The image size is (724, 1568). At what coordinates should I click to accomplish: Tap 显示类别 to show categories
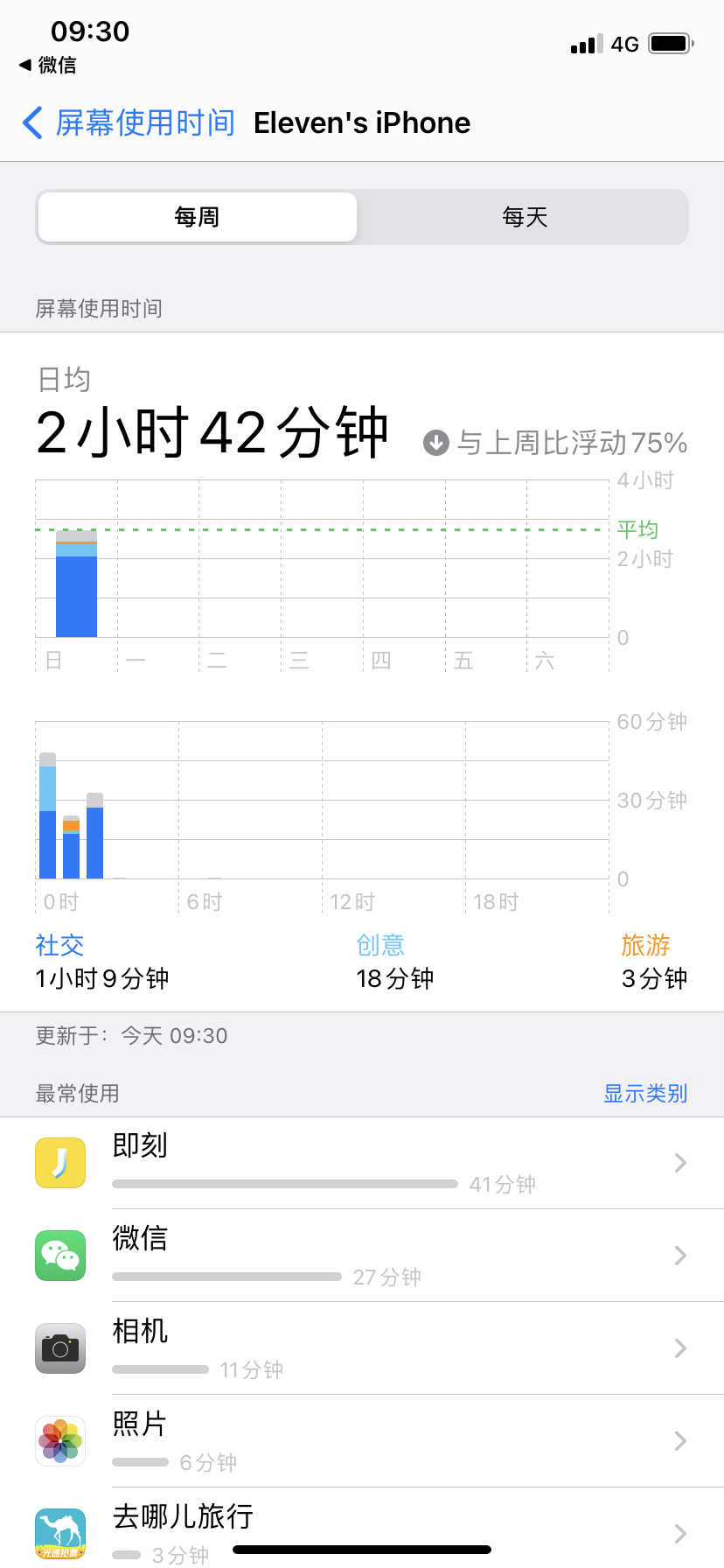point(645,1094)
